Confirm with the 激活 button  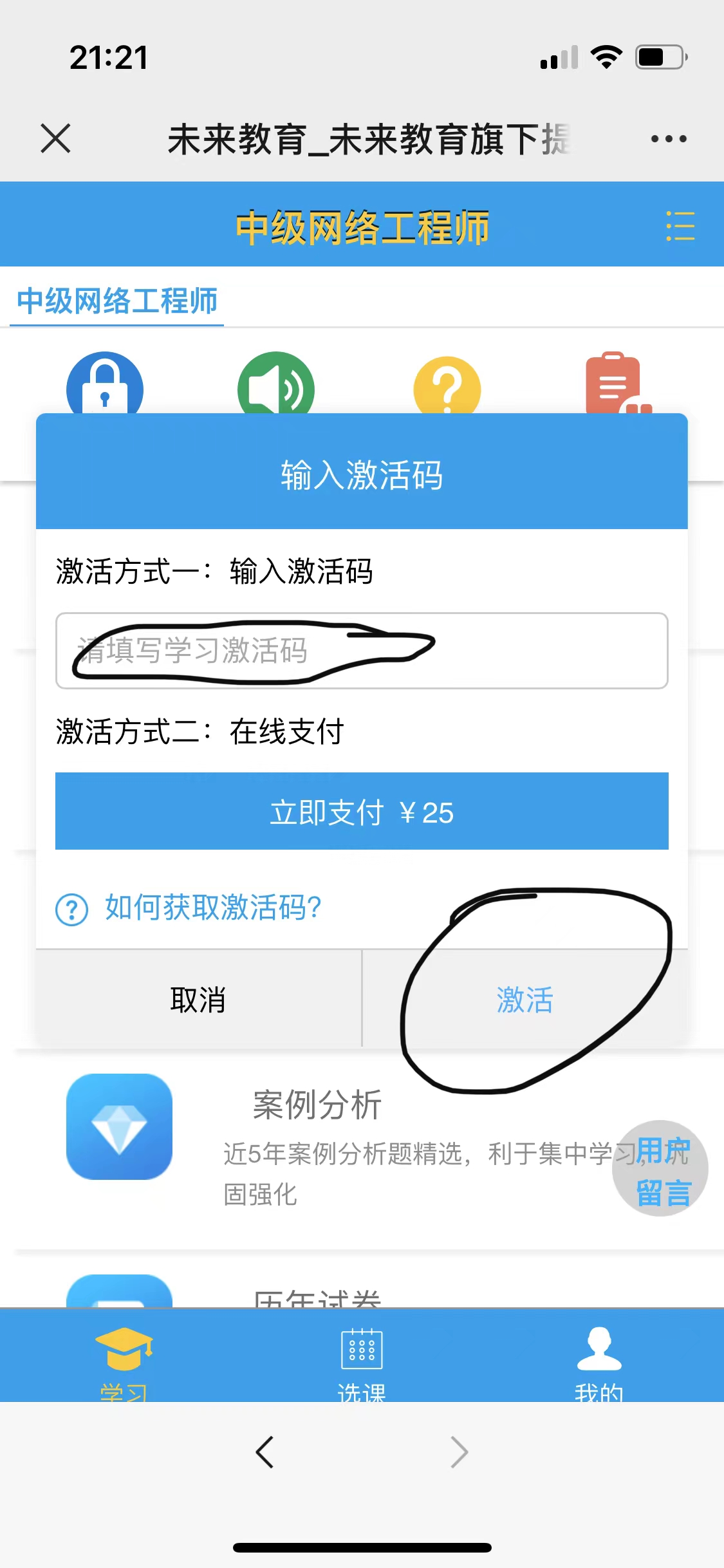pyautogui.click(x=524, y=999)
